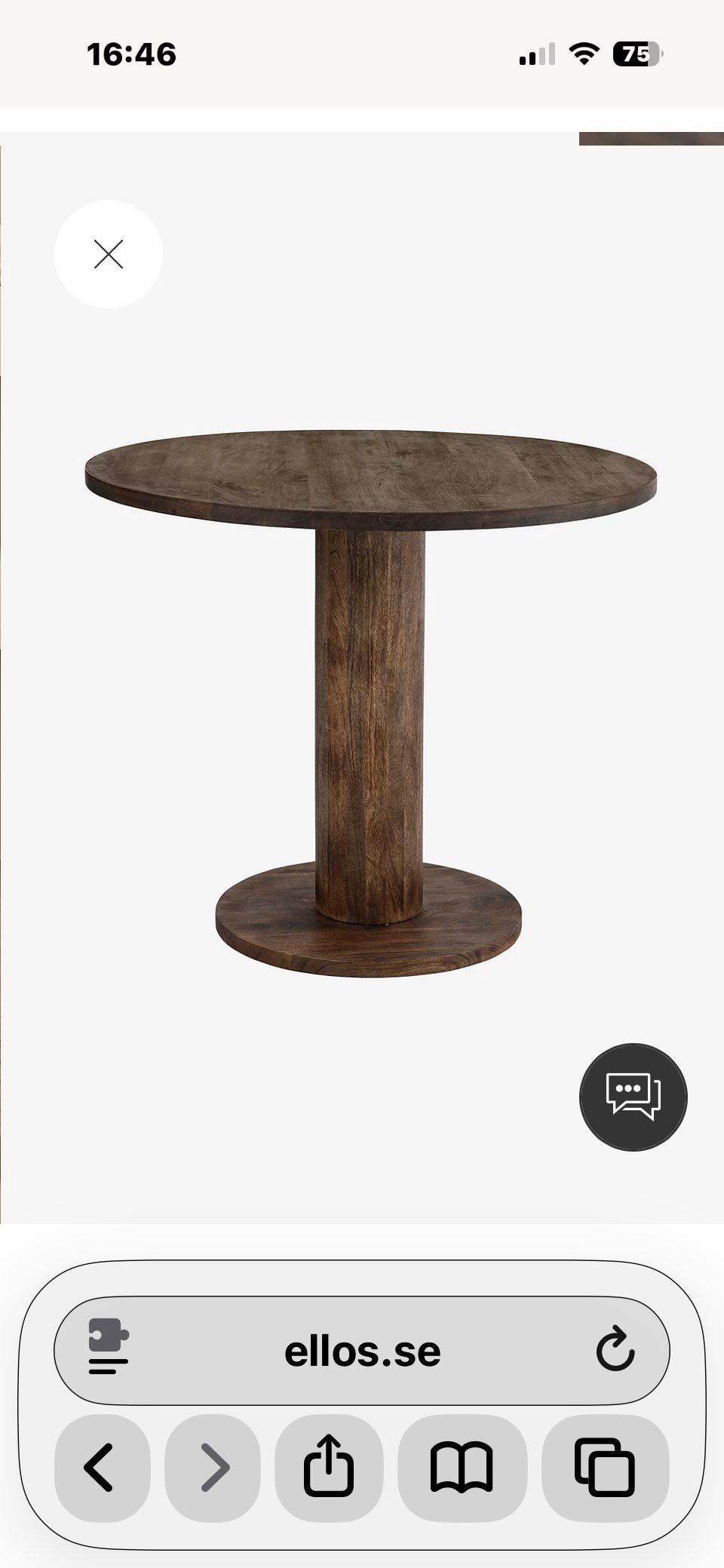The image size is (724, 1568).
Task: Go forward to the next page
Action: pyautogui.click(x=213, y=1468)
